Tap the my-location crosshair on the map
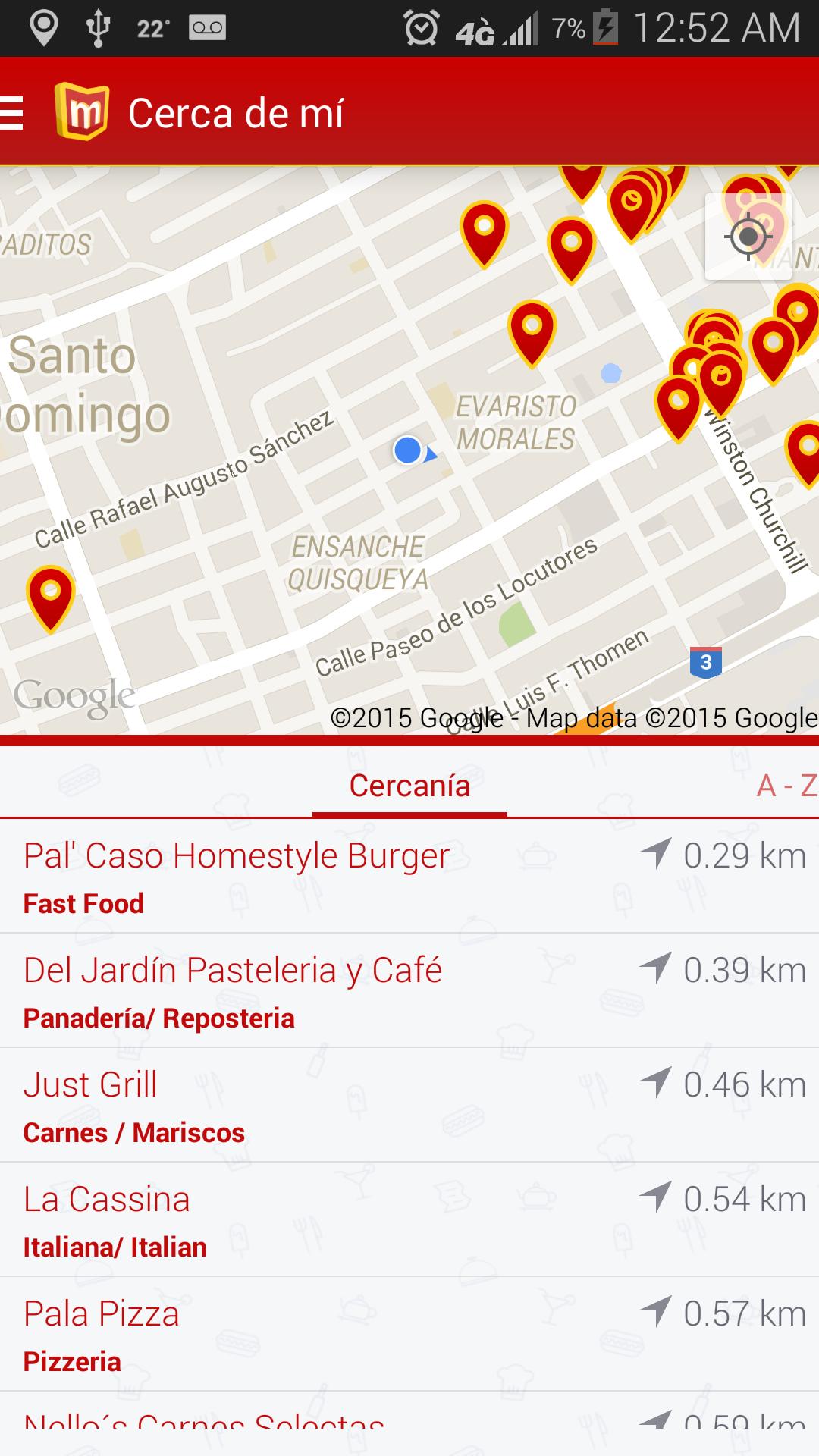The width and height of the screenshot is (819, 1456). (x=749, y=237)
